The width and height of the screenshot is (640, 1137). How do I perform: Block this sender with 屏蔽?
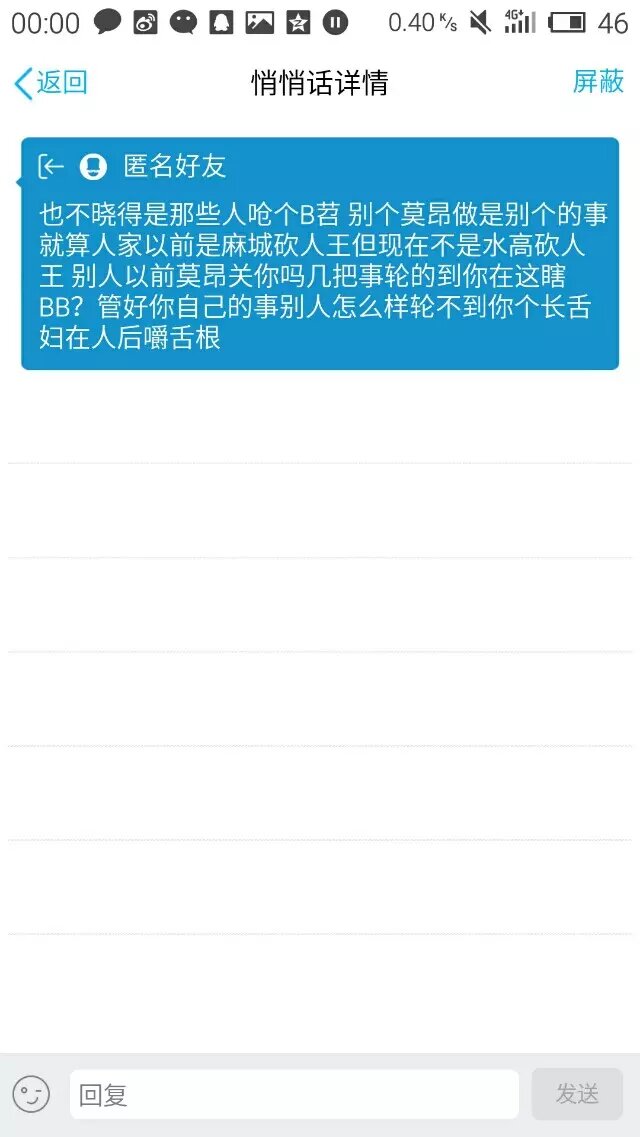(598, 82)
